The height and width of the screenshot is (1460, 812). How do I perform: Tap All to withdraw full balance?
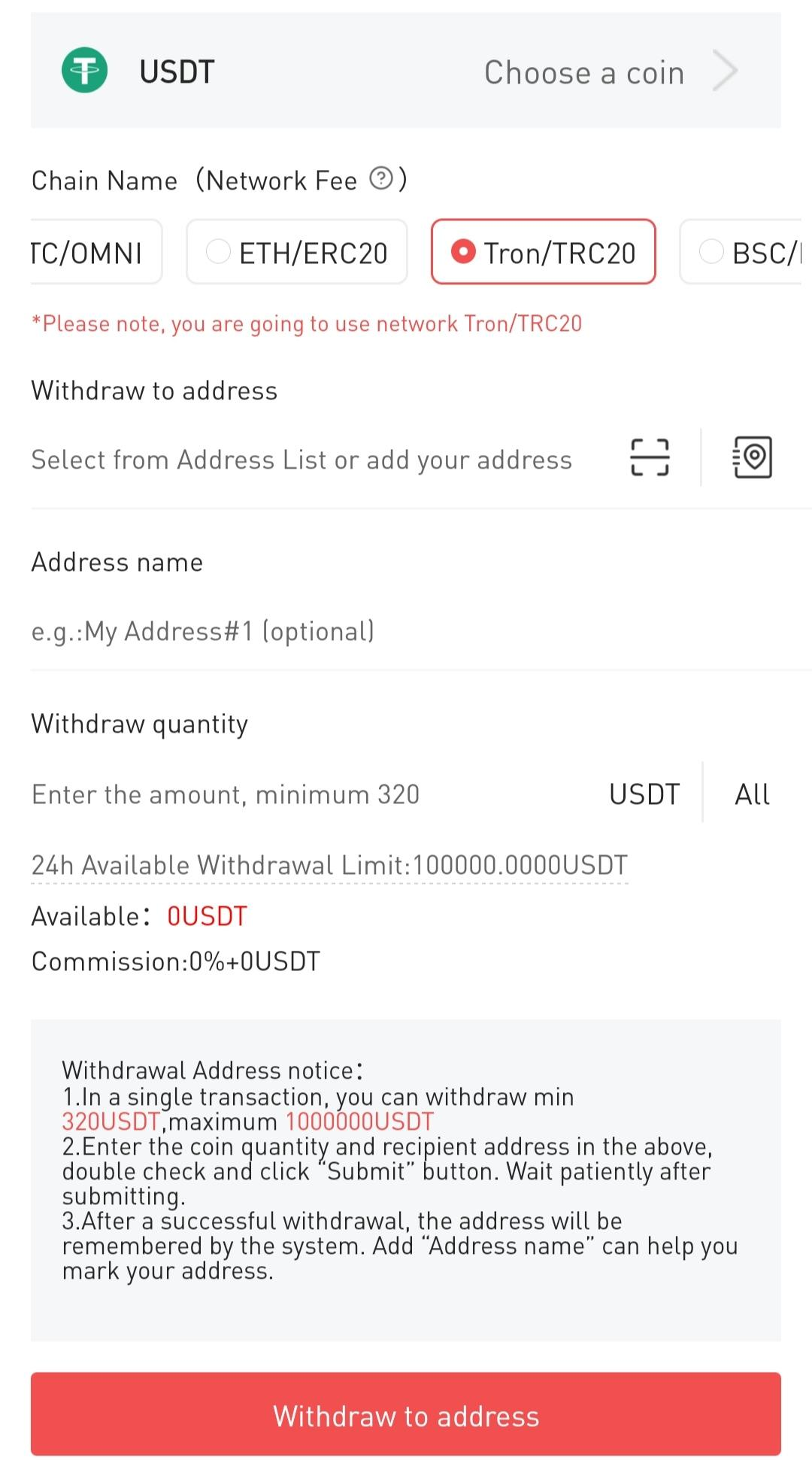[752, 794]
